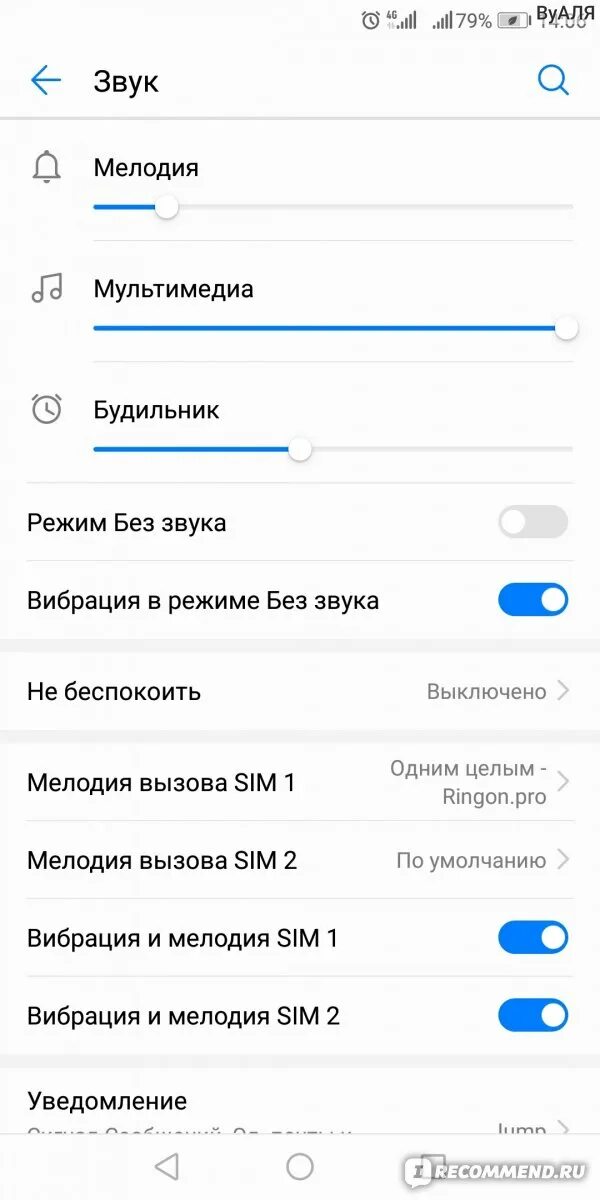
Task: Open Мелодия вызова SIM 2
Action: coord(300,860)
